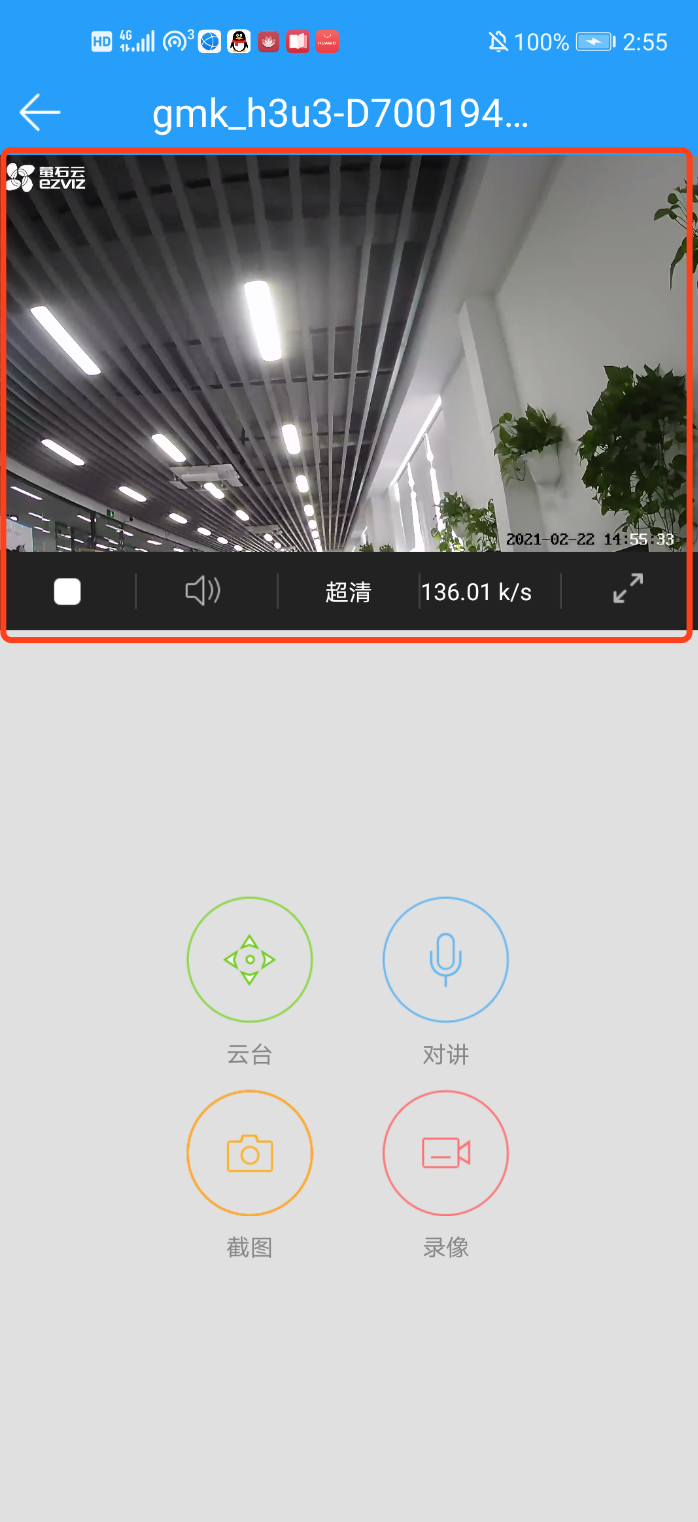Toggle the camera sound speaker icon
Screen dimensions: 698x1522
(x=203, y=591)
